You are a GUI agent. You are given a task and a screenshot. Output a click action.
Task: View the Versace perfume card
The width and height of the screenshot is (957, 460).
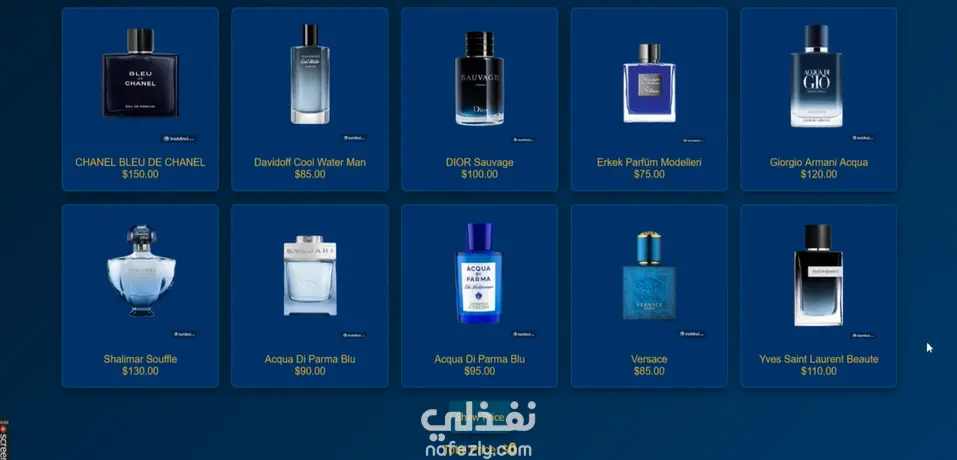[649, 296]
